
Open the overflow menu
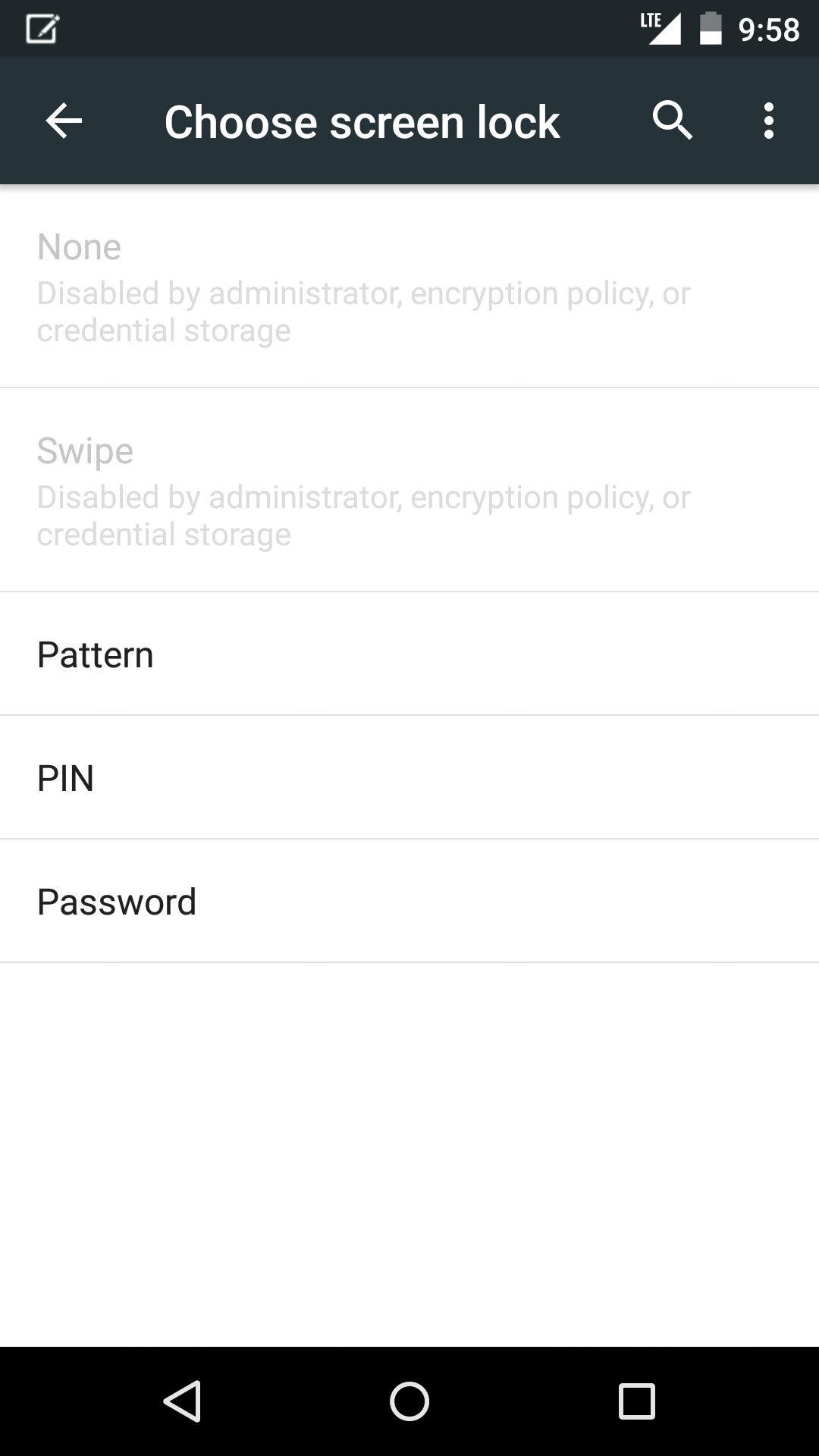[x=769, y=121]
